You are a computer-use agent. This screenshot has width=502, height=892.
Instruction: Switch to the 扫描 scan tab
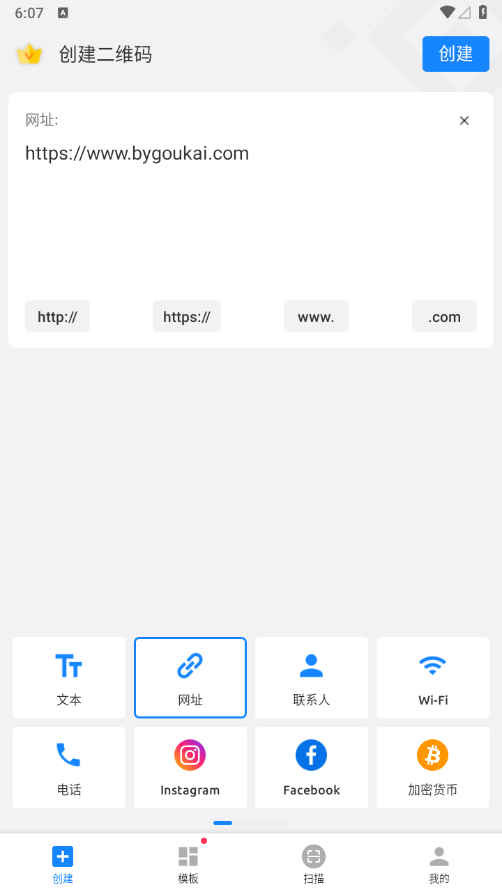click(314, 864)
